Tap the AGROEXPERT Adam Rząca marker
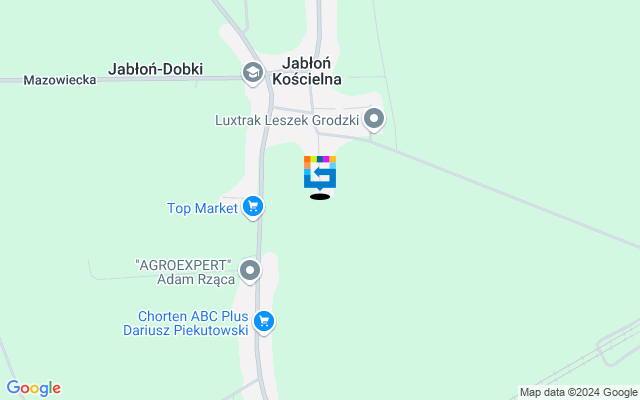The width and height of the screenshot is (640, 400). [250, 270]
